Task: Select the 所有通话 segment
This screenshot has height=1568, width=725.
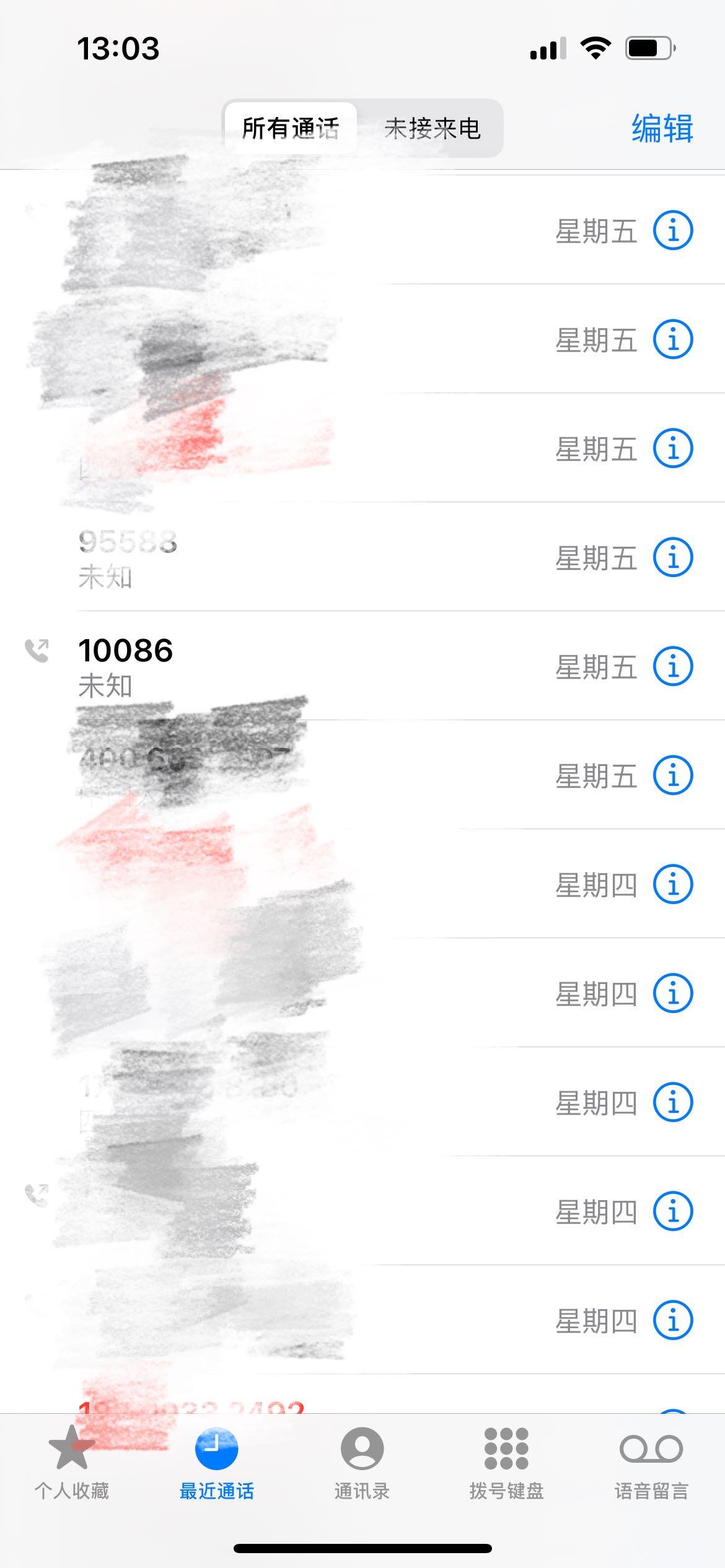Action: [291, 128]
